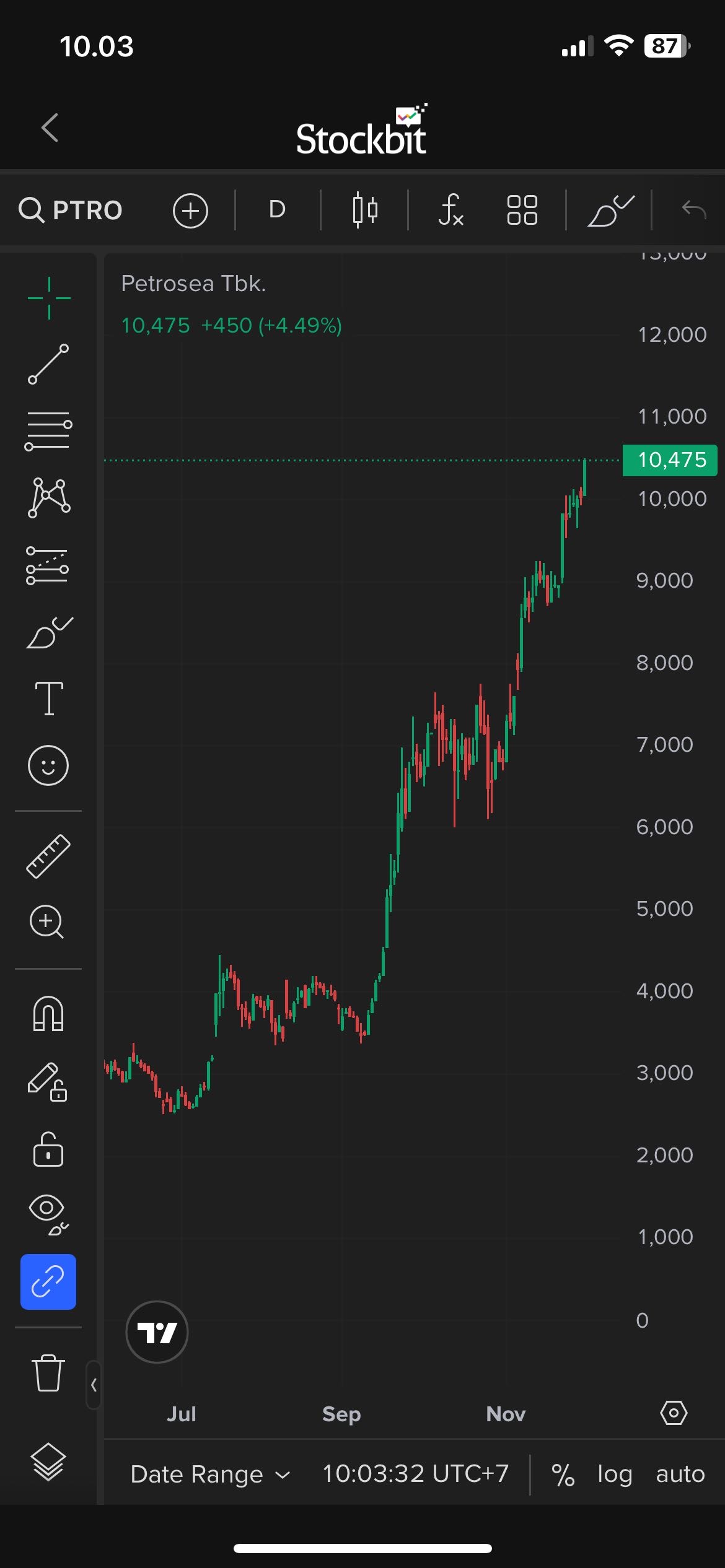Open the object tree layers icon

(x=48, y=1461)
